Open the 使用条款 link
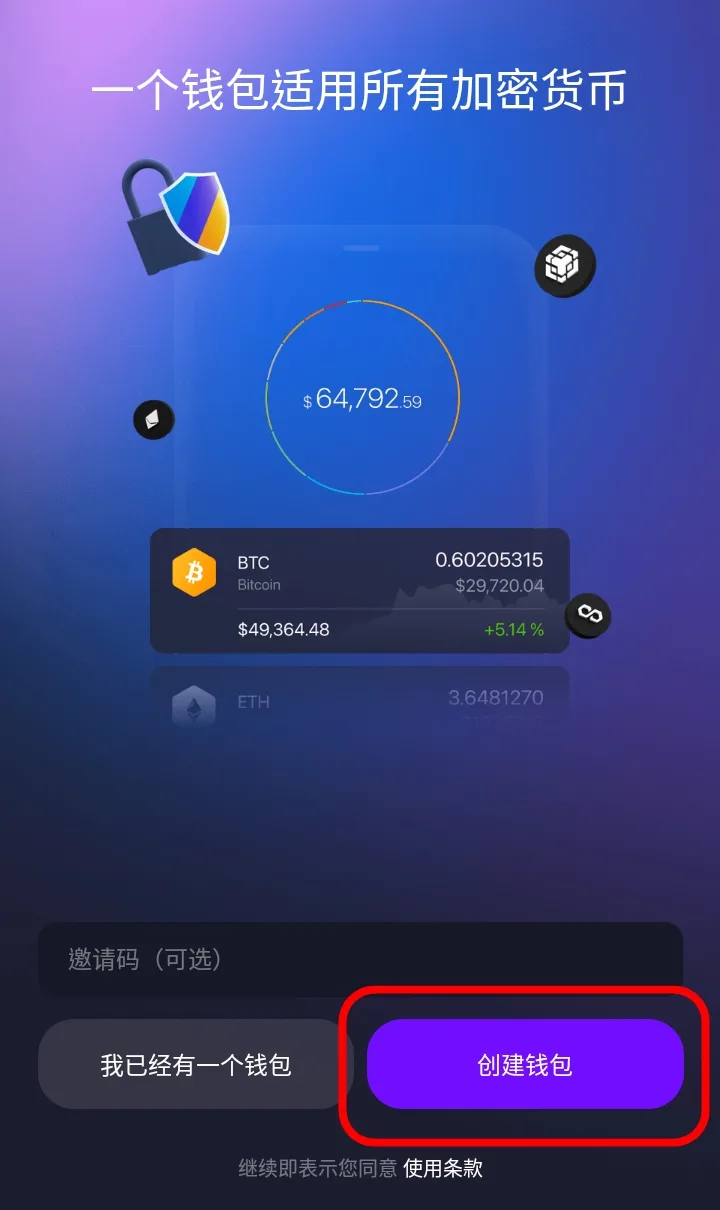The width and height of the screenshot is (720, 1210). click(443, 1168)
